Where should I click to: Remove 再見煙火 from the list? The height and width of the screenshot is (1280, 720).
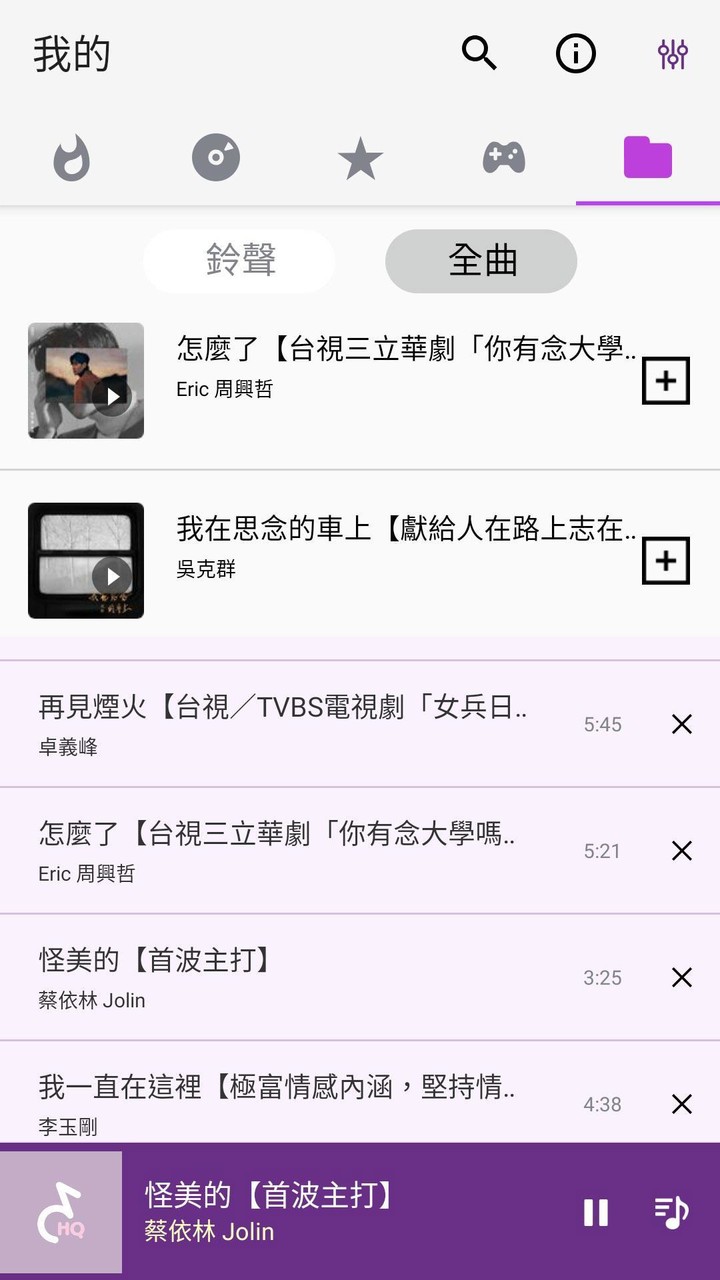tap(681, 724)
